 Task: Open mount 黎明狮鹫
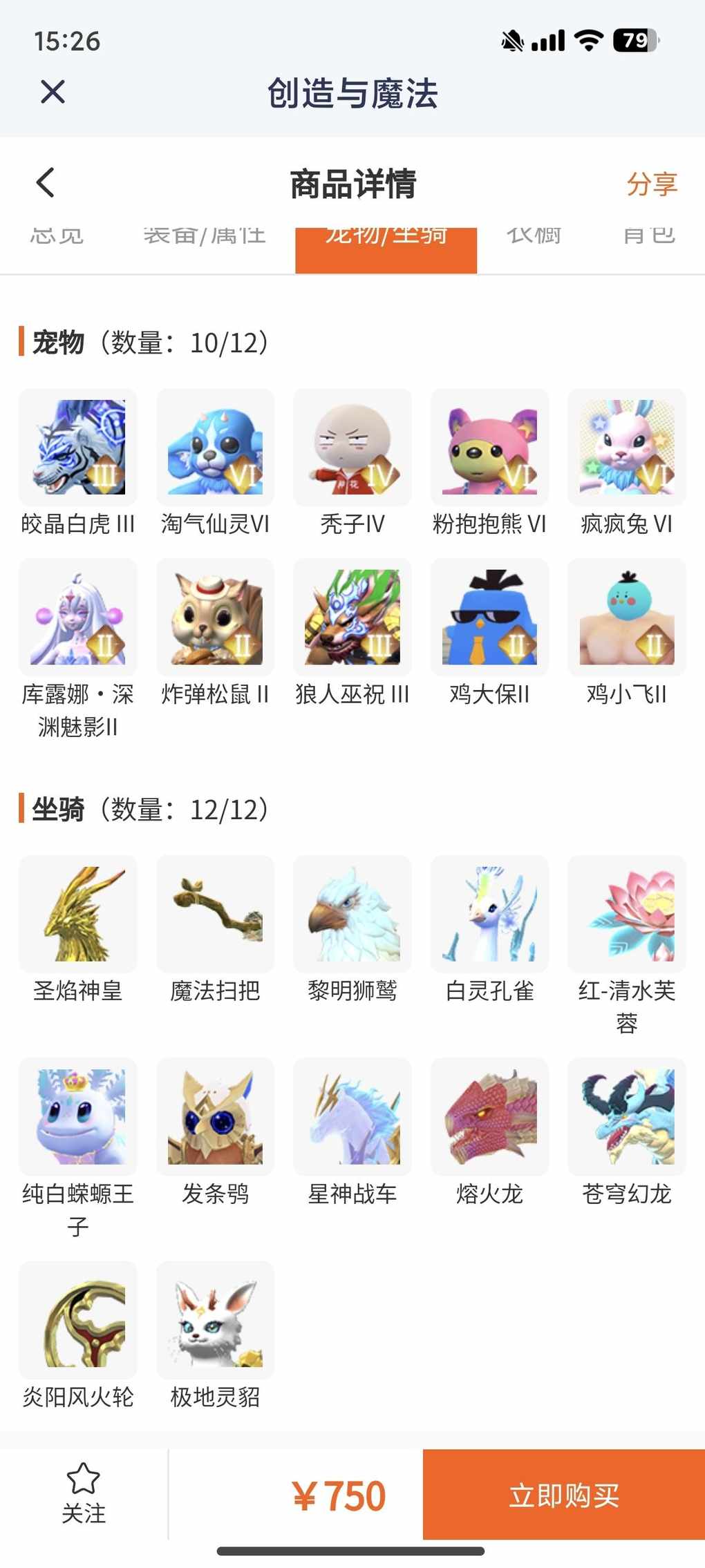click(352, 930)
